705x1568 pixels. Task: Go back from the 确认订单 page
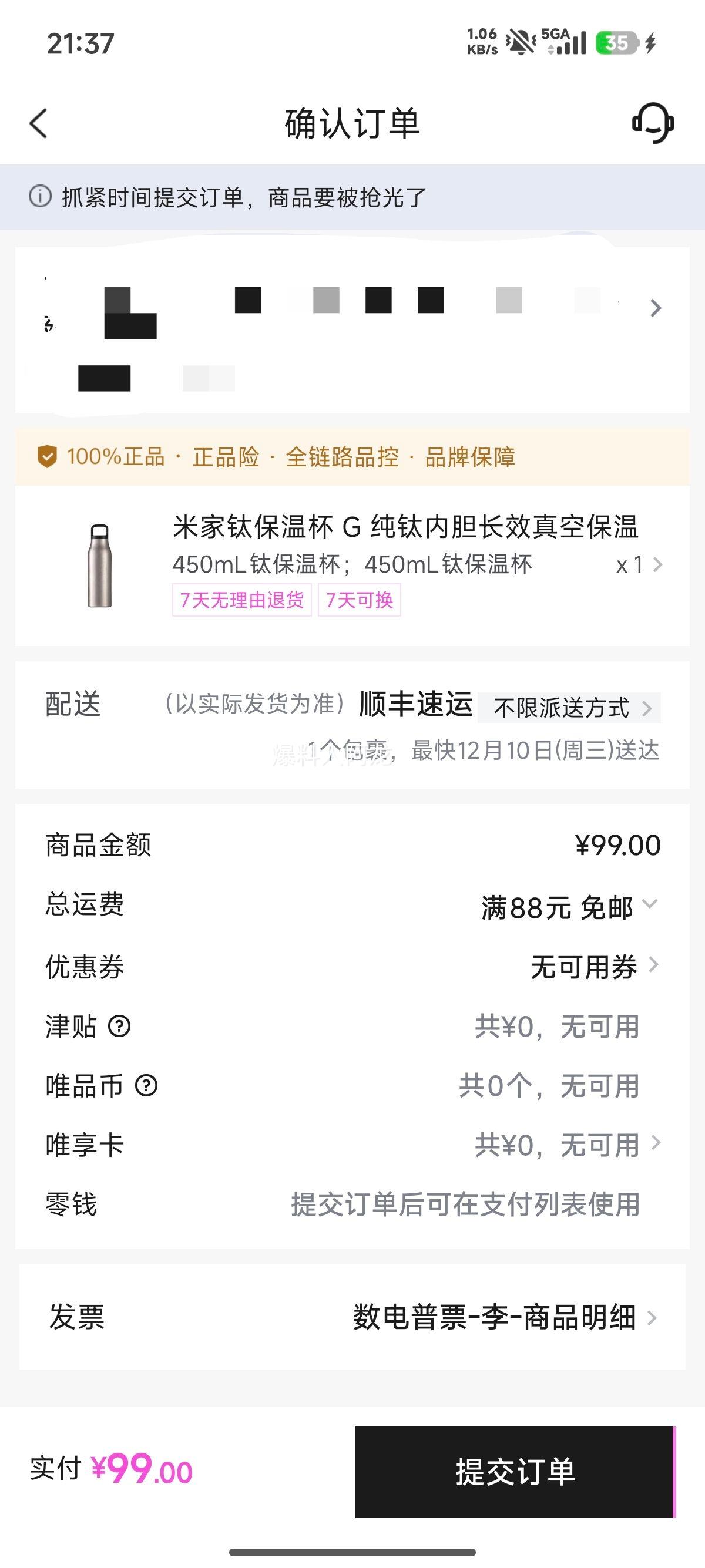pos(38,123)
